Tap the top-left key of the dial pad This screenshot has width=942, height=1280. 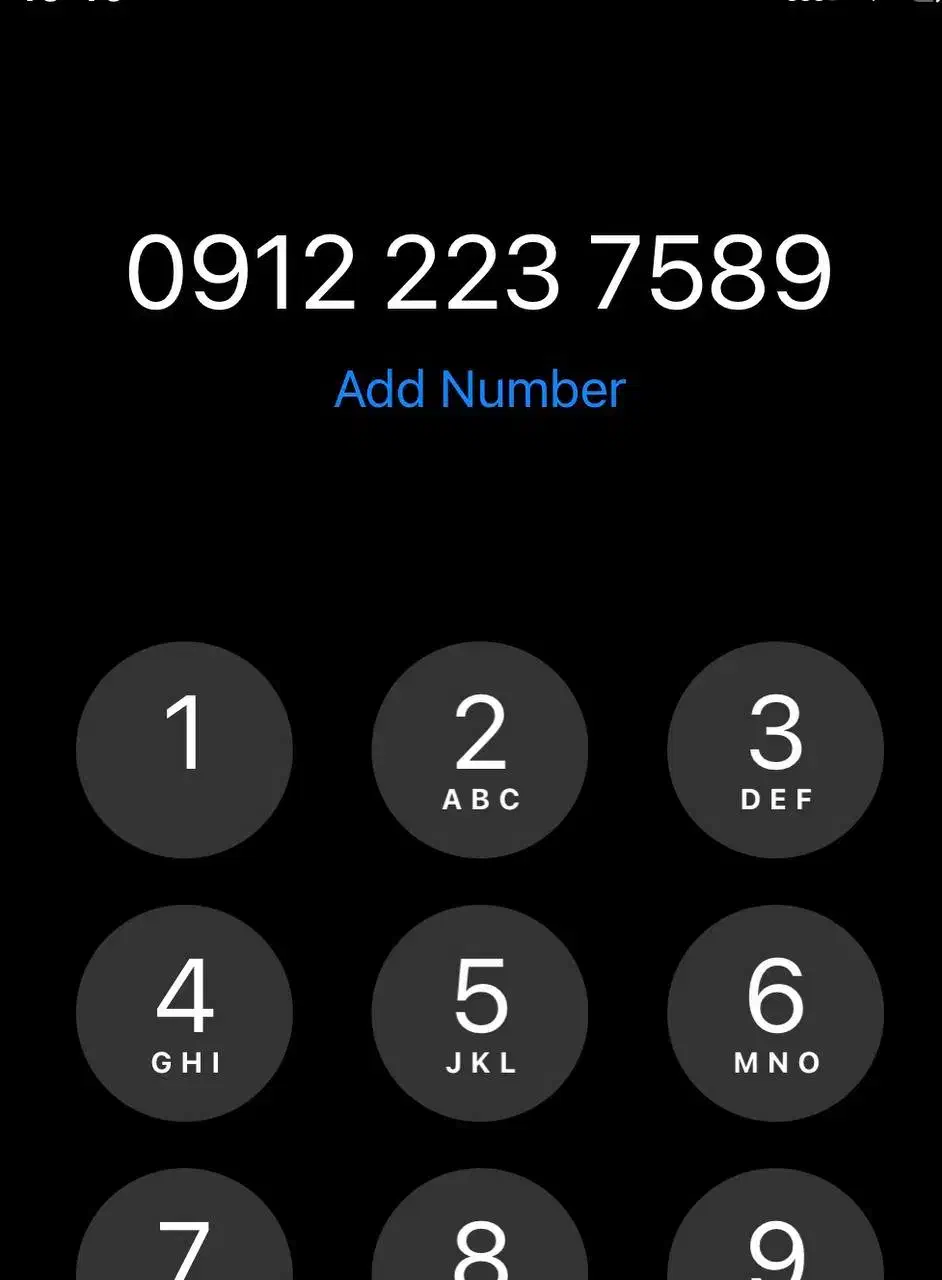click(185, 750)
